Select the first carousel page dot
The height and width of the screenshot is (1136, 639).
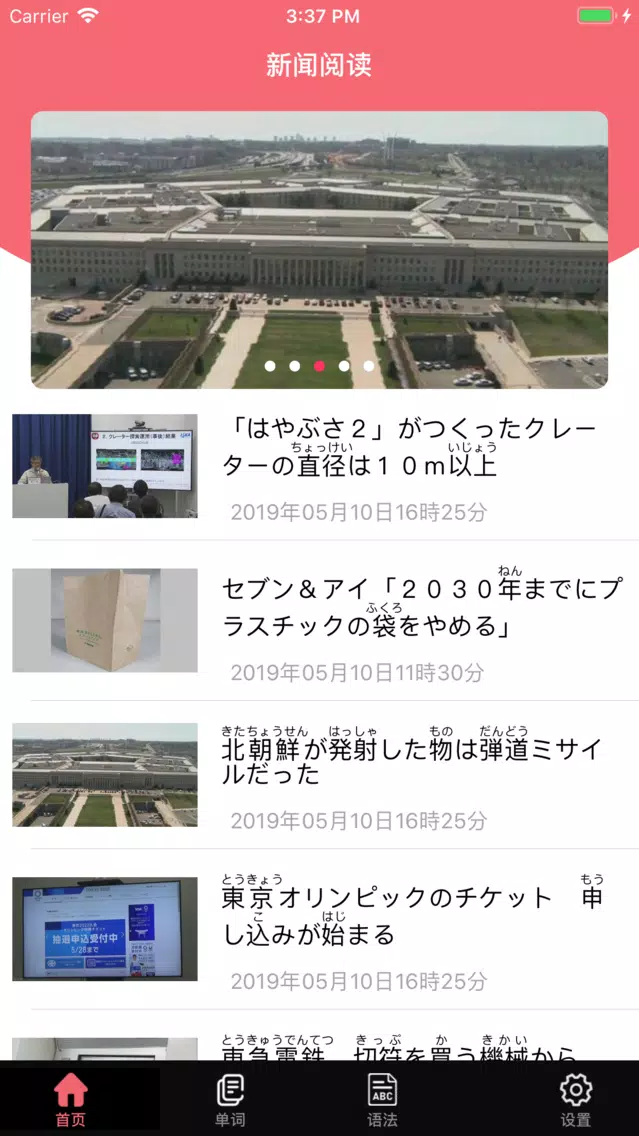click(x=270, y=366)
